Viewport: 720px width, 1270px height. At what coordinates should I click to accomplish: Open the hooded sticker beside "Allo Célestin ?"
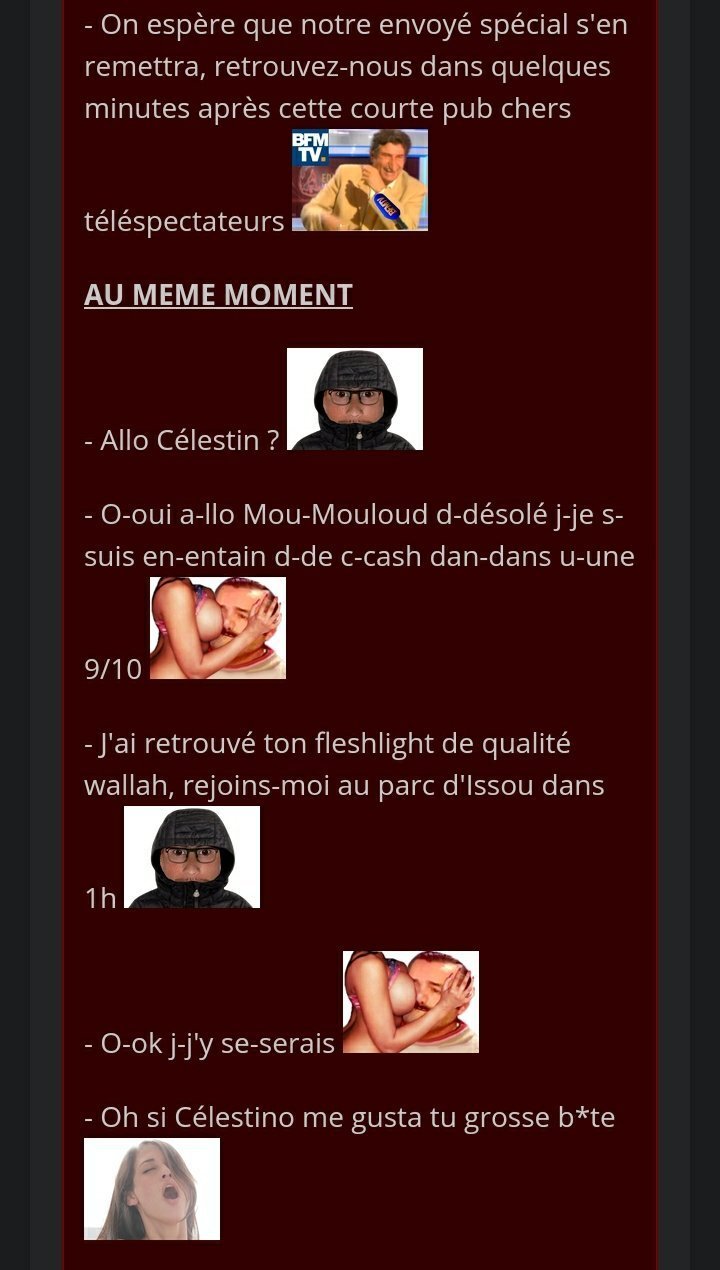coord(355,399)
